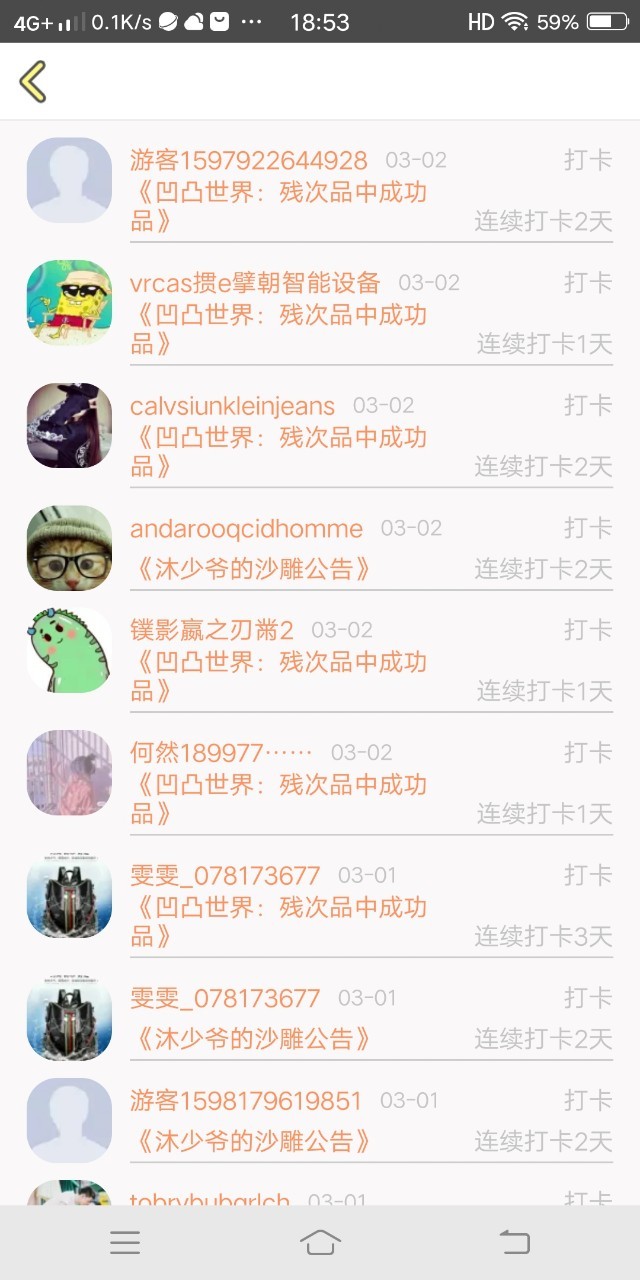Open check-in entry by 游客1598179619851
This screenshot has width=640, height=1280.
pos(320,1112)
